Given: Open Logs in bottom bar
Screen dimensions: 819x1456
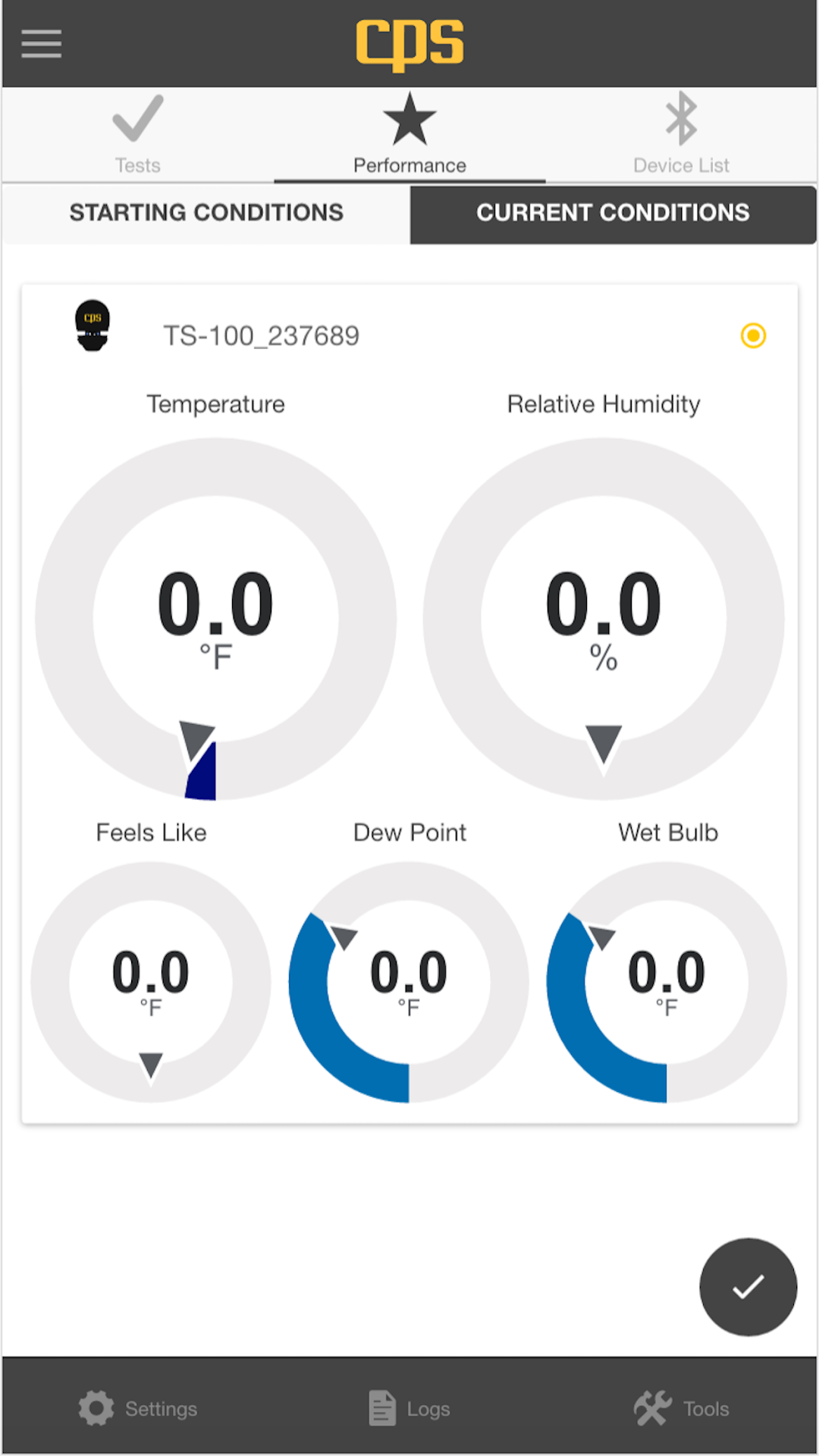Looking at the screenshot, I should (x=409, y=1408).
